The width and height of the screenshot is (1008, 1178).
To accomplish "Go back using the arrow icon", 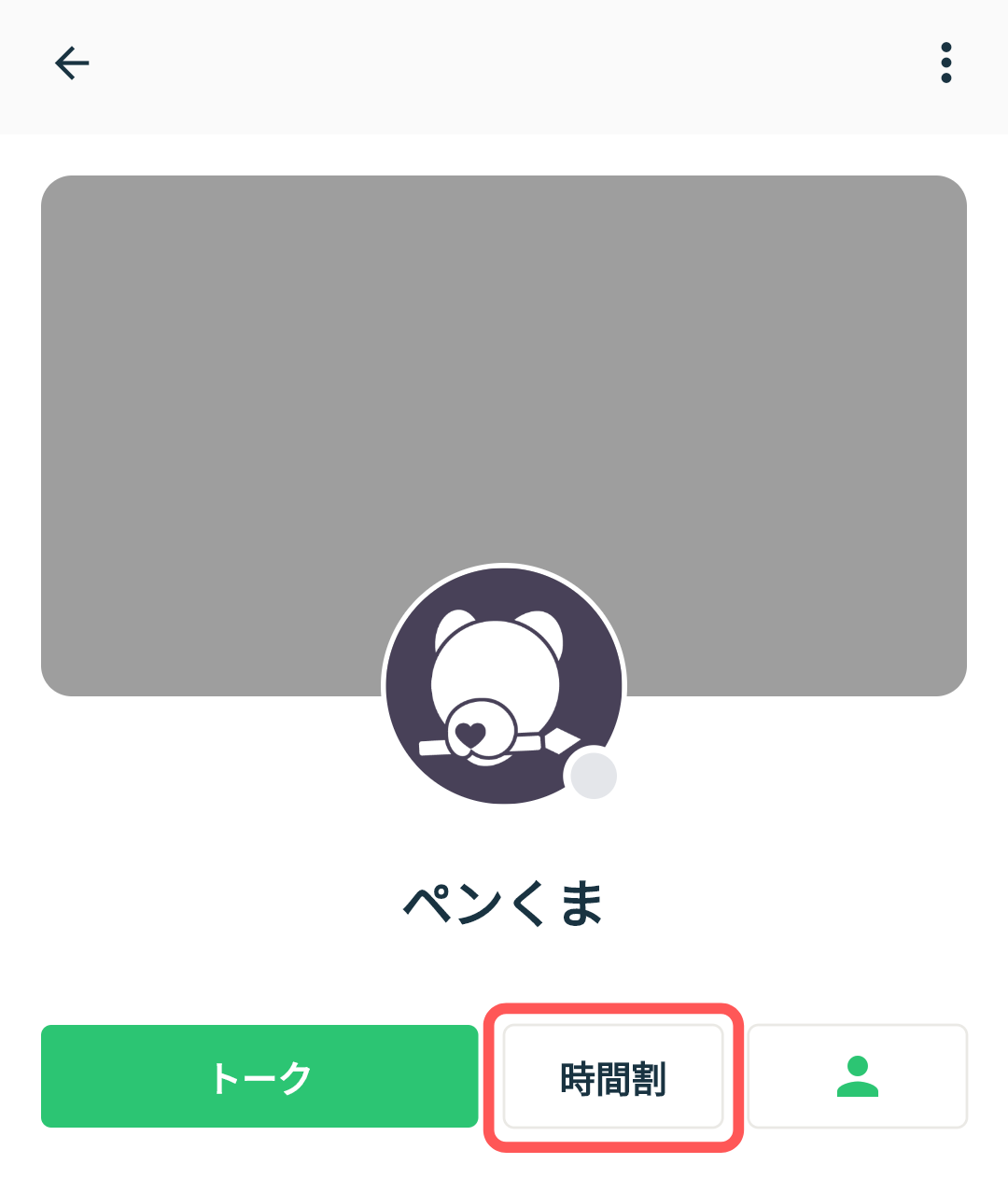I will tap(71, 63).
